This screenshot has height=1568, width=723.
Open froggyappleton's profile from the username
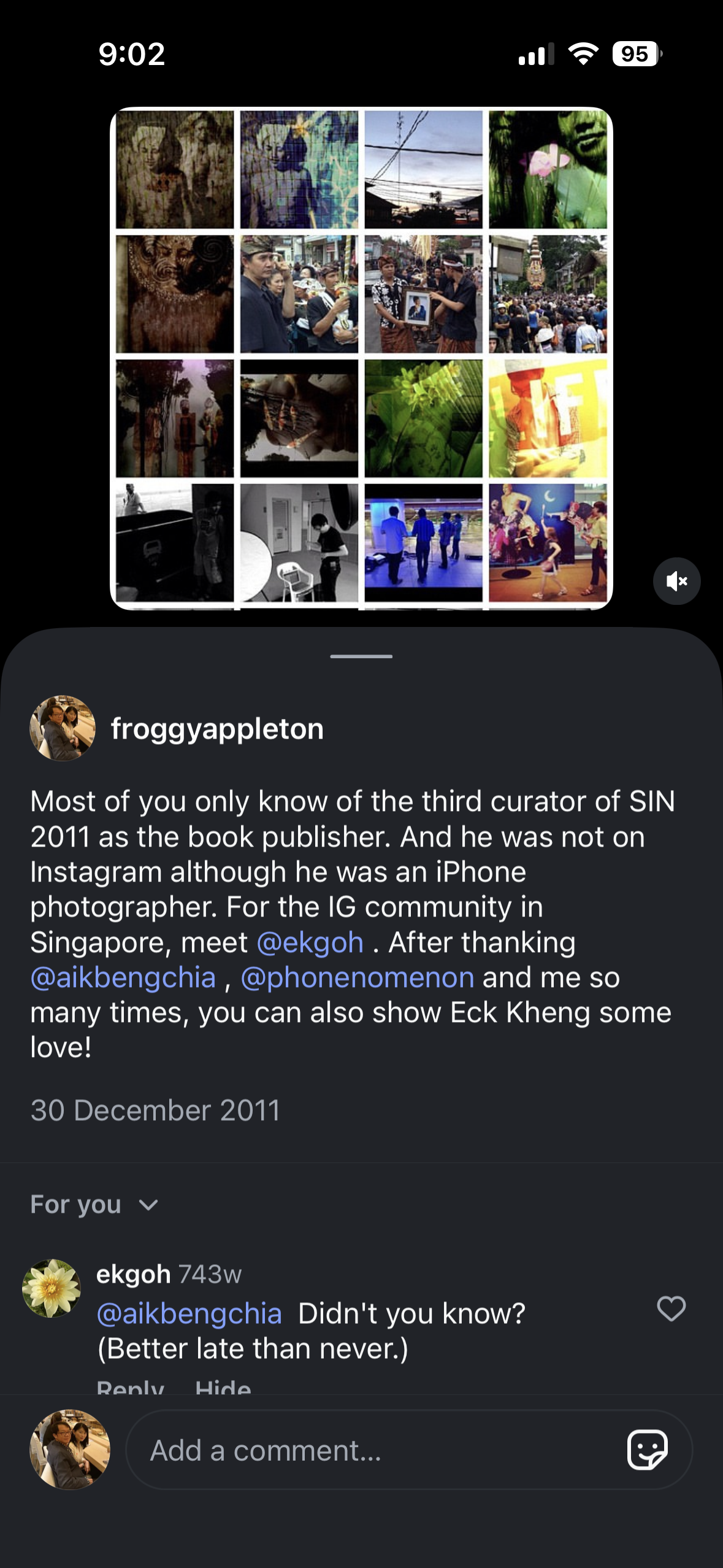[x=216, y=729]
